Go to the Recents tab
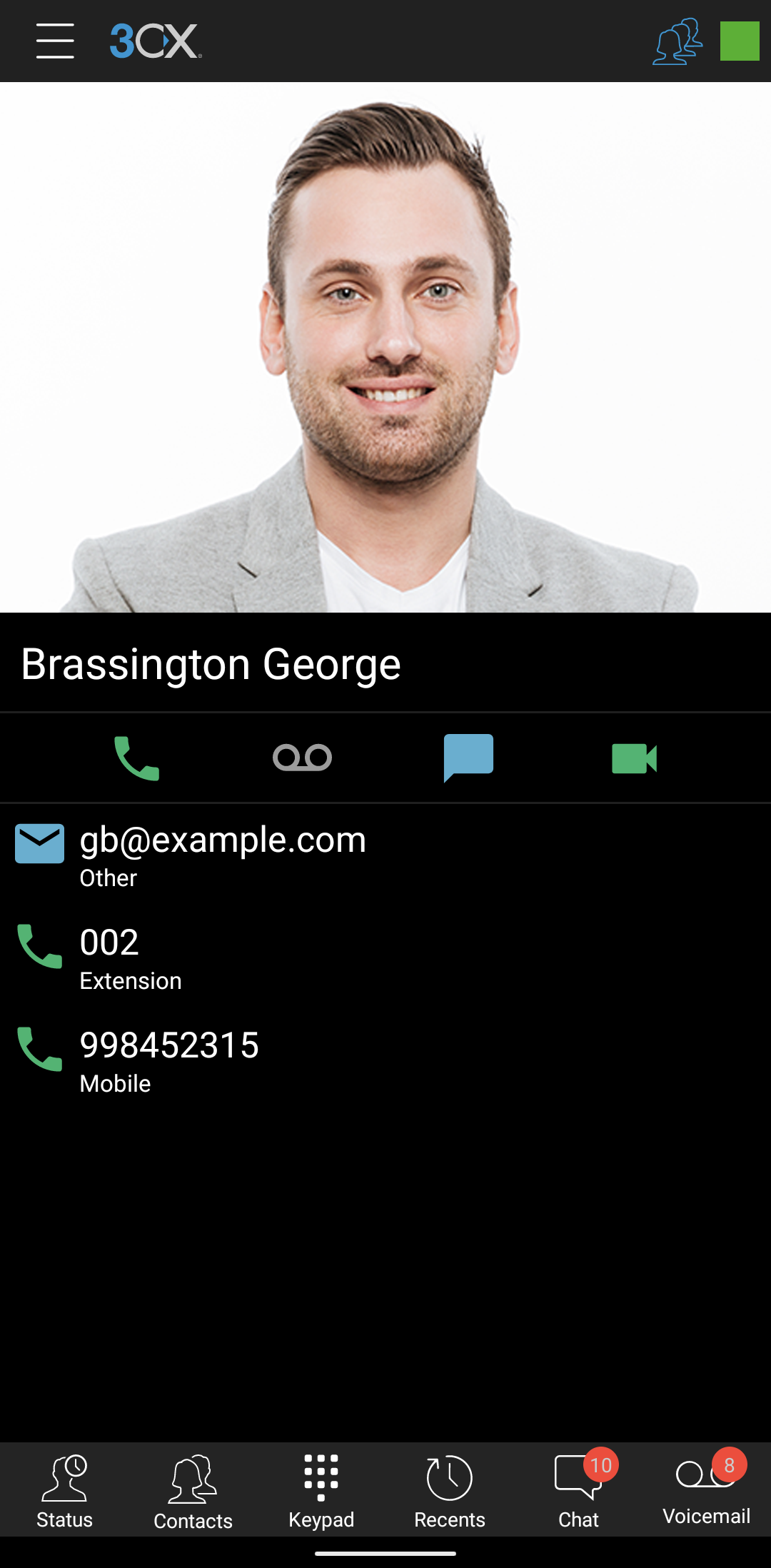The image size is (771, 1568). click(450, 1492)
